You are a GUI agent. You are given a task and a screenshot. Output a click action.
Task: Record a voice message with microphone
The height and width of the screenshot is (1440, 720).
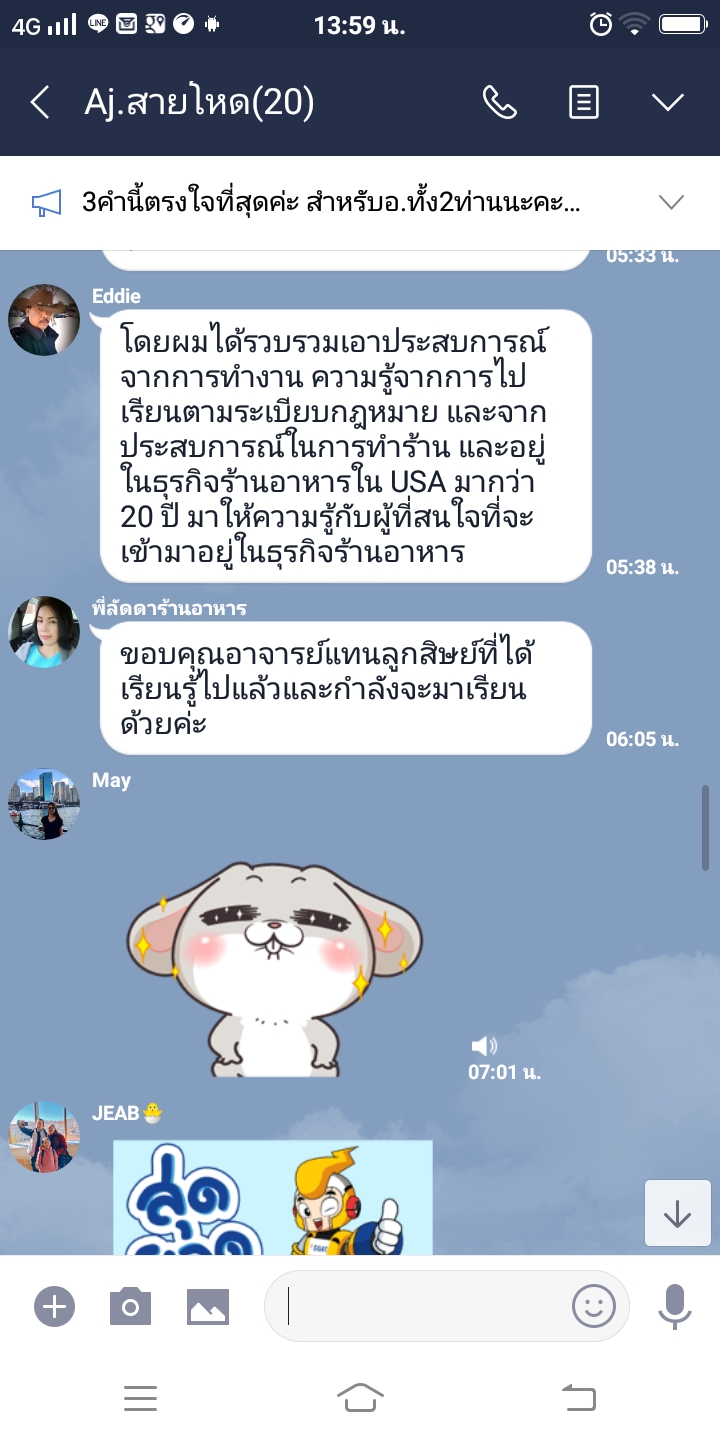675,1306
